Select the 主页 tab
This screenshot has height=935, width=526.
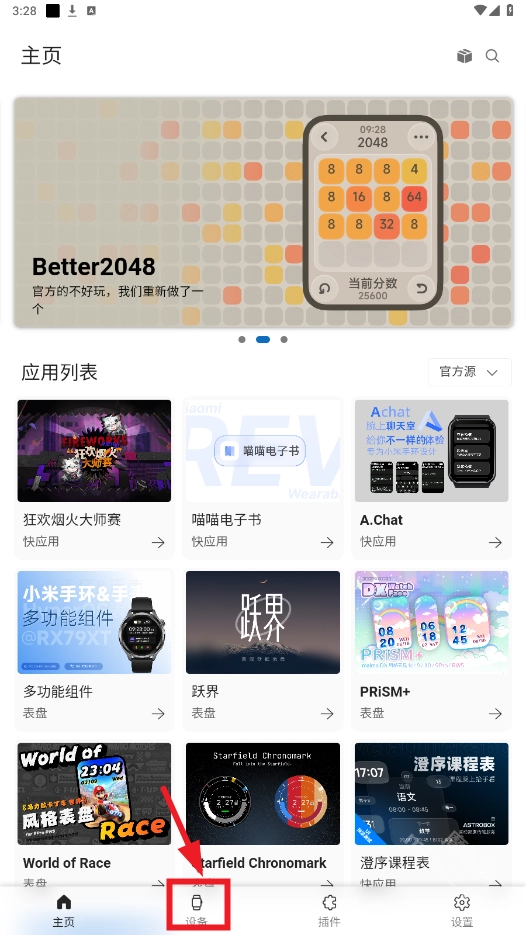pyautogui.click(x=63, y=910)
